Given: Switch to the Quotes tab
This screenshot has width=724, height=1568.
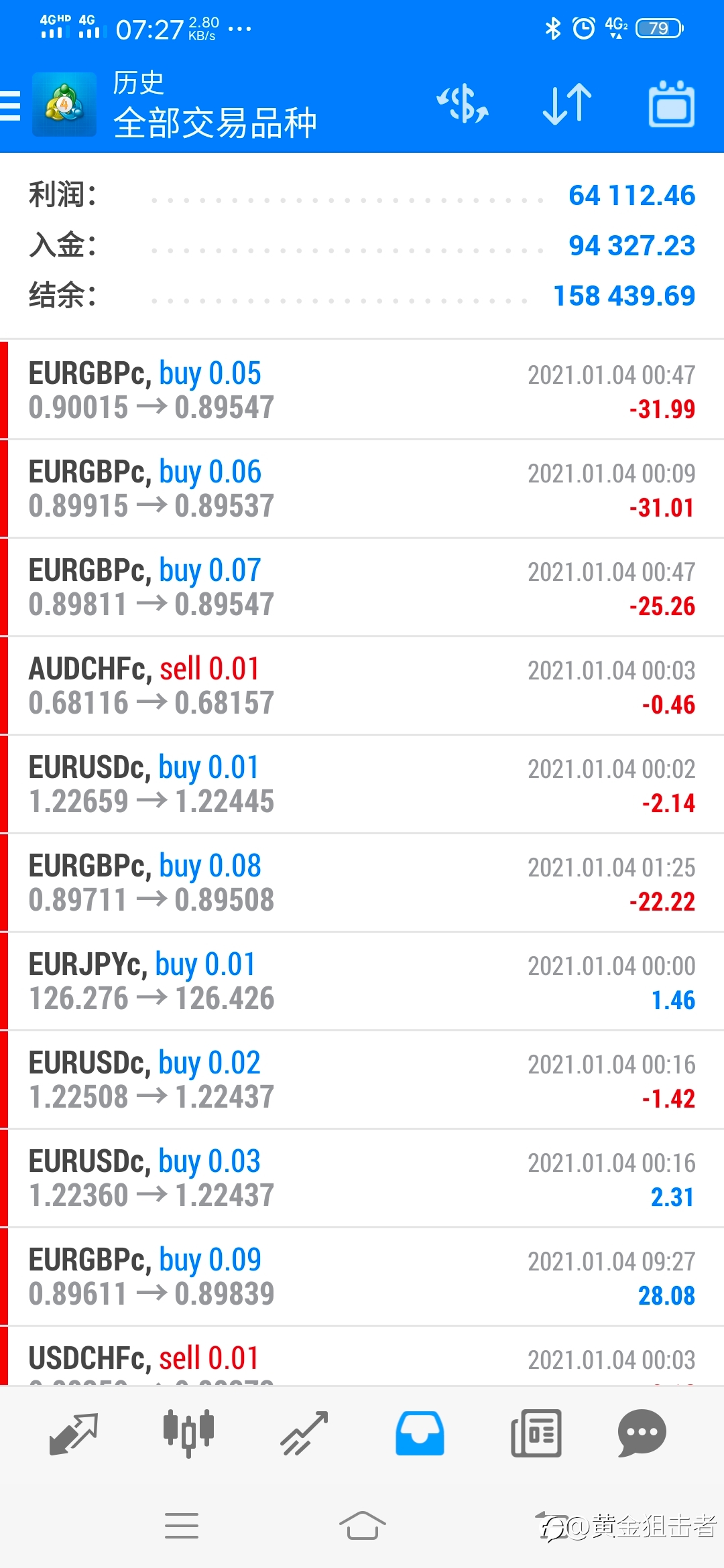Looking at the screenshot, I should [x=74, y=1434].
